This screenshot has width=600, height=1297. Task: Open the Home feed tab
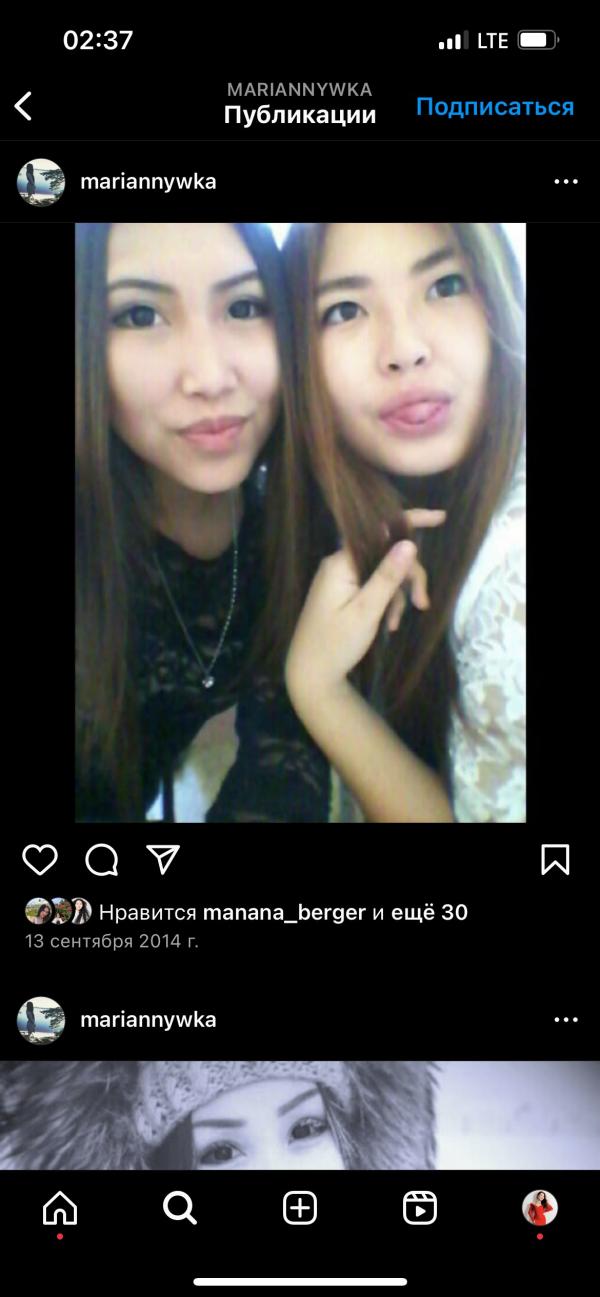(x=60, y=1209)
